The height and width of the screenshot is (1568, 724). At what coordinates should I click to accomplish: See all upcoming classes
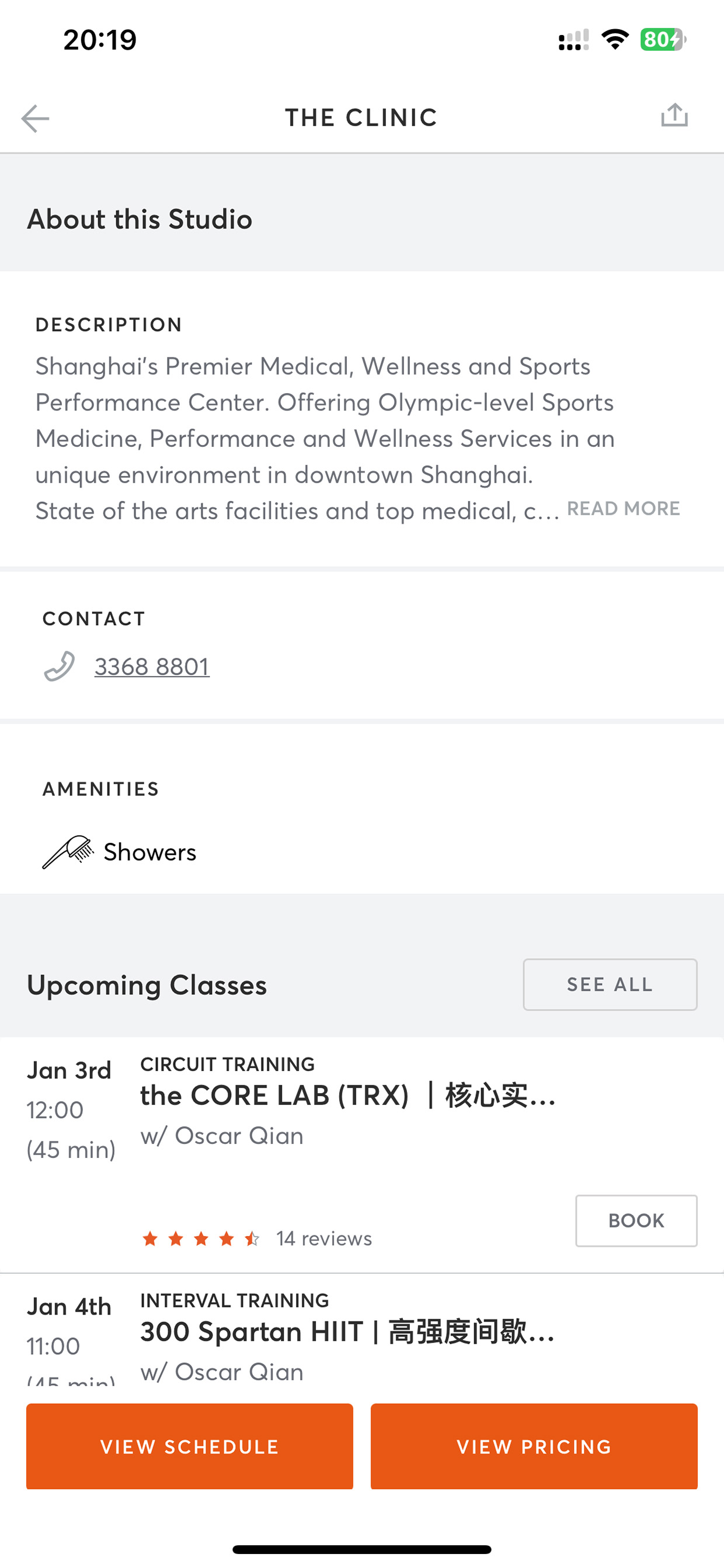click(x=610, y=984)
